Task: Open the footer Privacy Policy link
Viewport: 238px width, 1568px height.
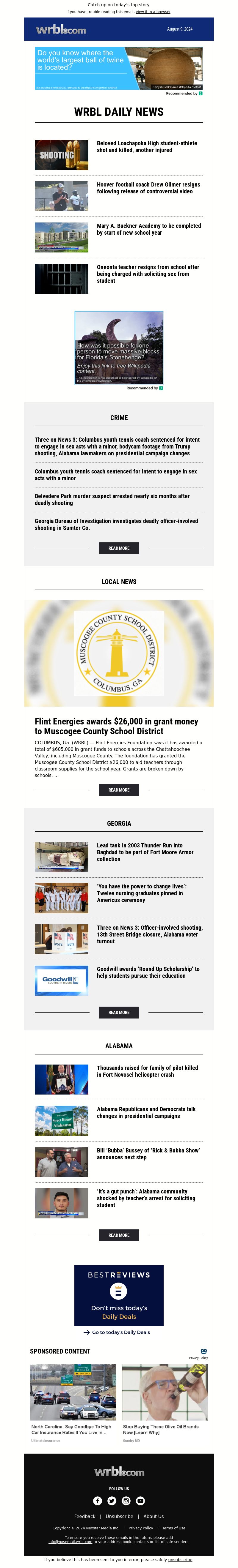Action: click(x=140, y=1528)
